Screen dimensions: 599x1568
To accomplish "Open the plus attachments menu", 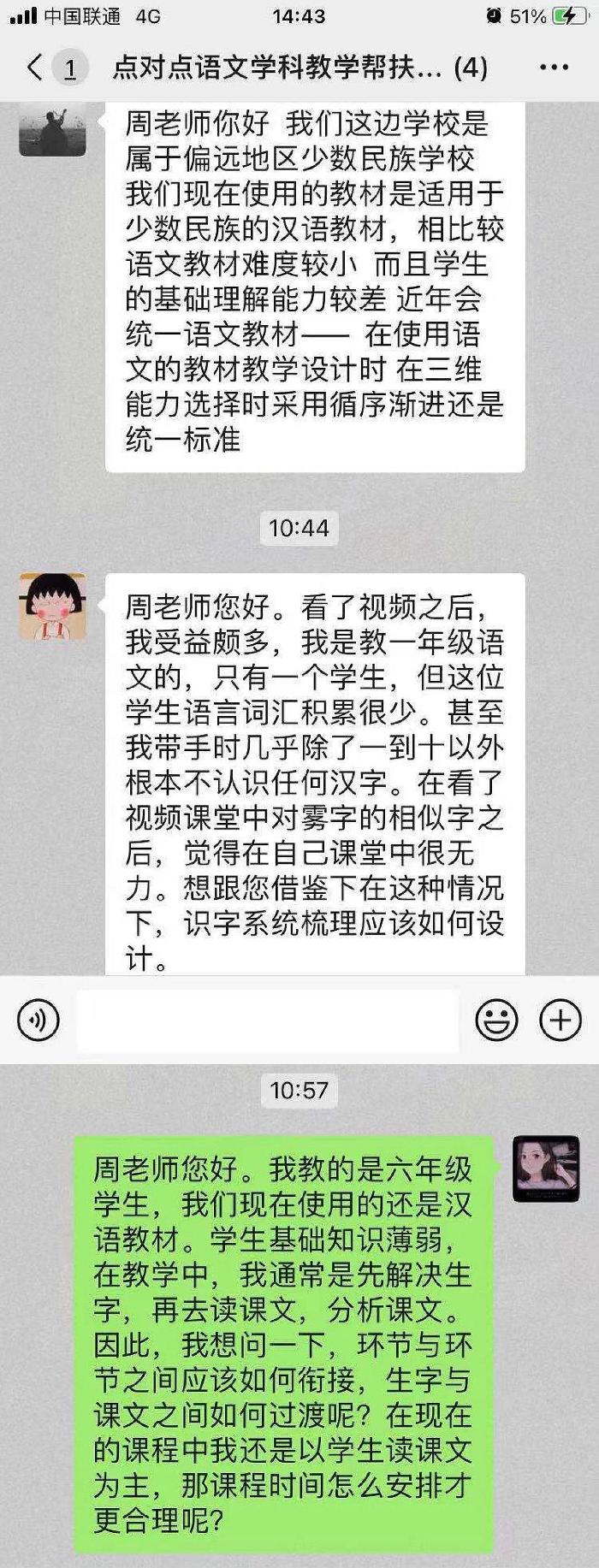I will pos(560,1020).
